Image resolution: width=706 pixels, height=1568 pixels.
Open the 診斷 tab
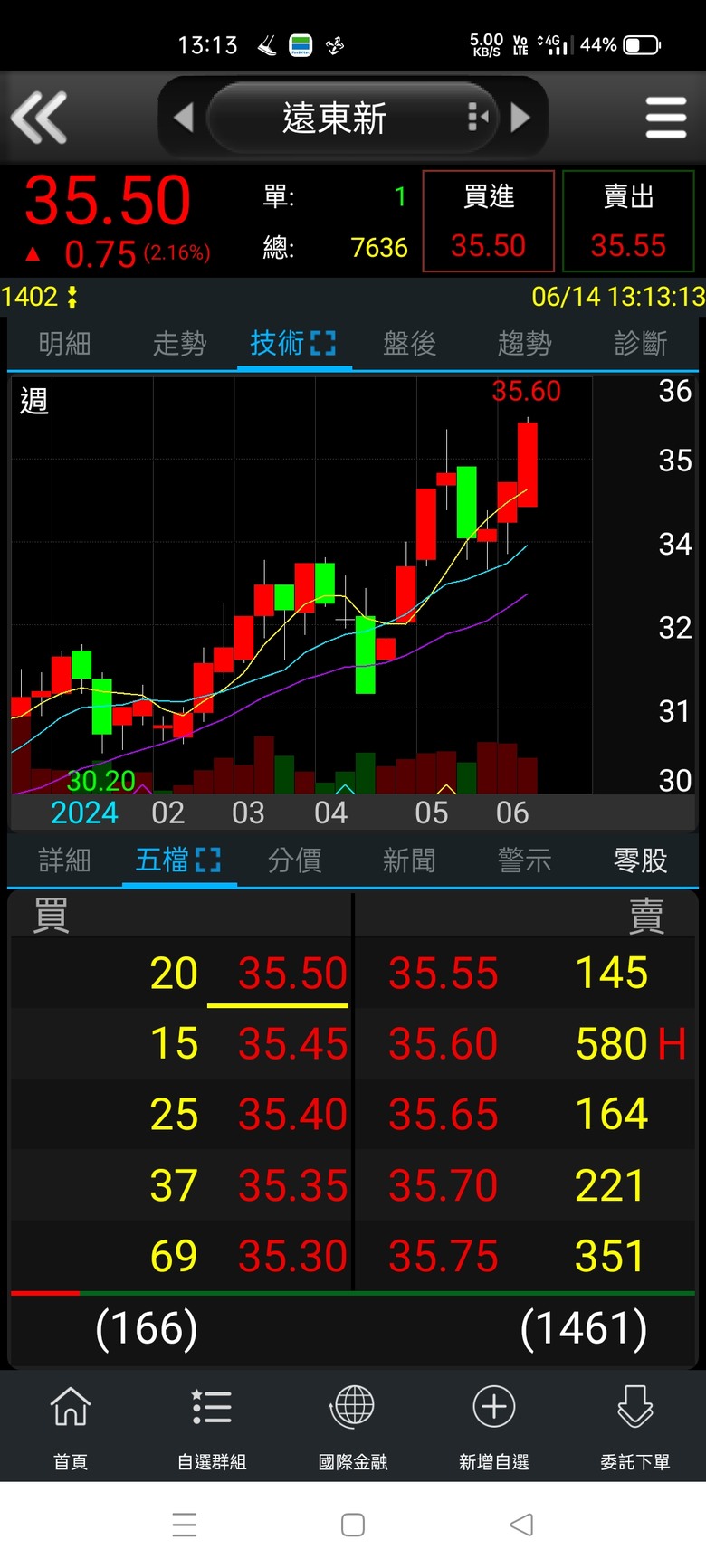[640, 343]
